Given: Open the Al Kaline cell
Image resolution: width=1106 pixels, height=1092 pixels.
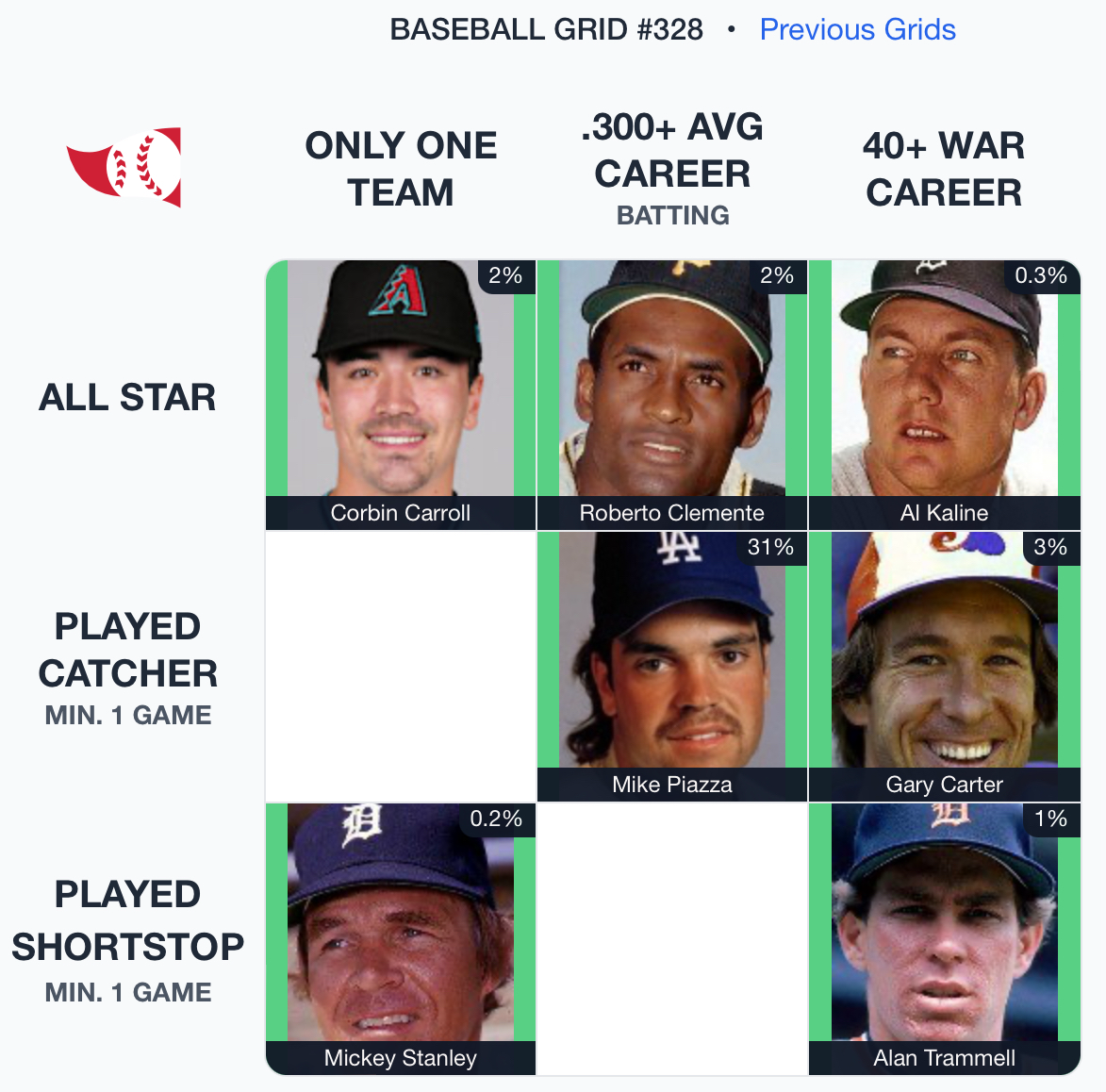Looking at the screenshot, I should pyautogui.click(x=944, y=394).
